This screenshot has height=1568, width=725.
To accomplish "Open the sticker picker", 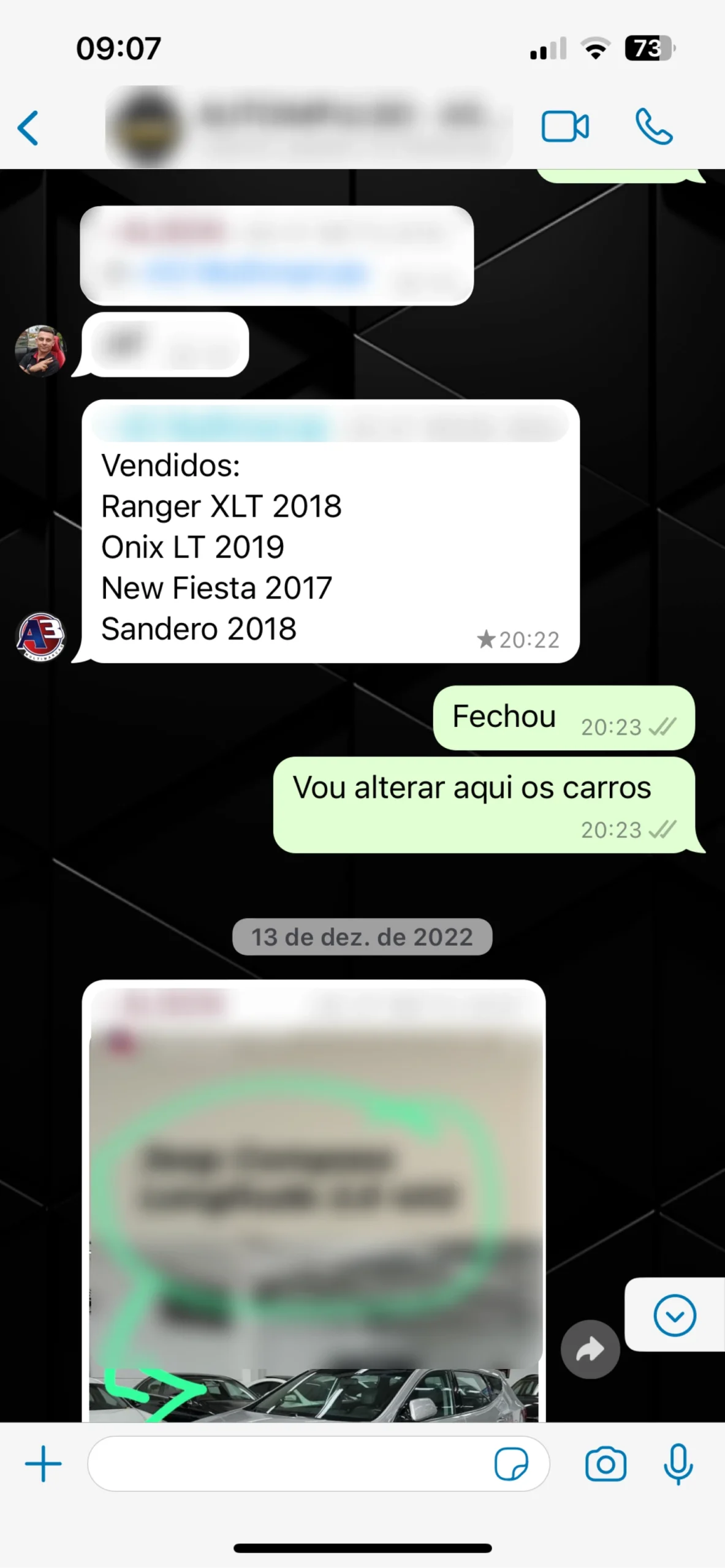I will coord(511,1463).
